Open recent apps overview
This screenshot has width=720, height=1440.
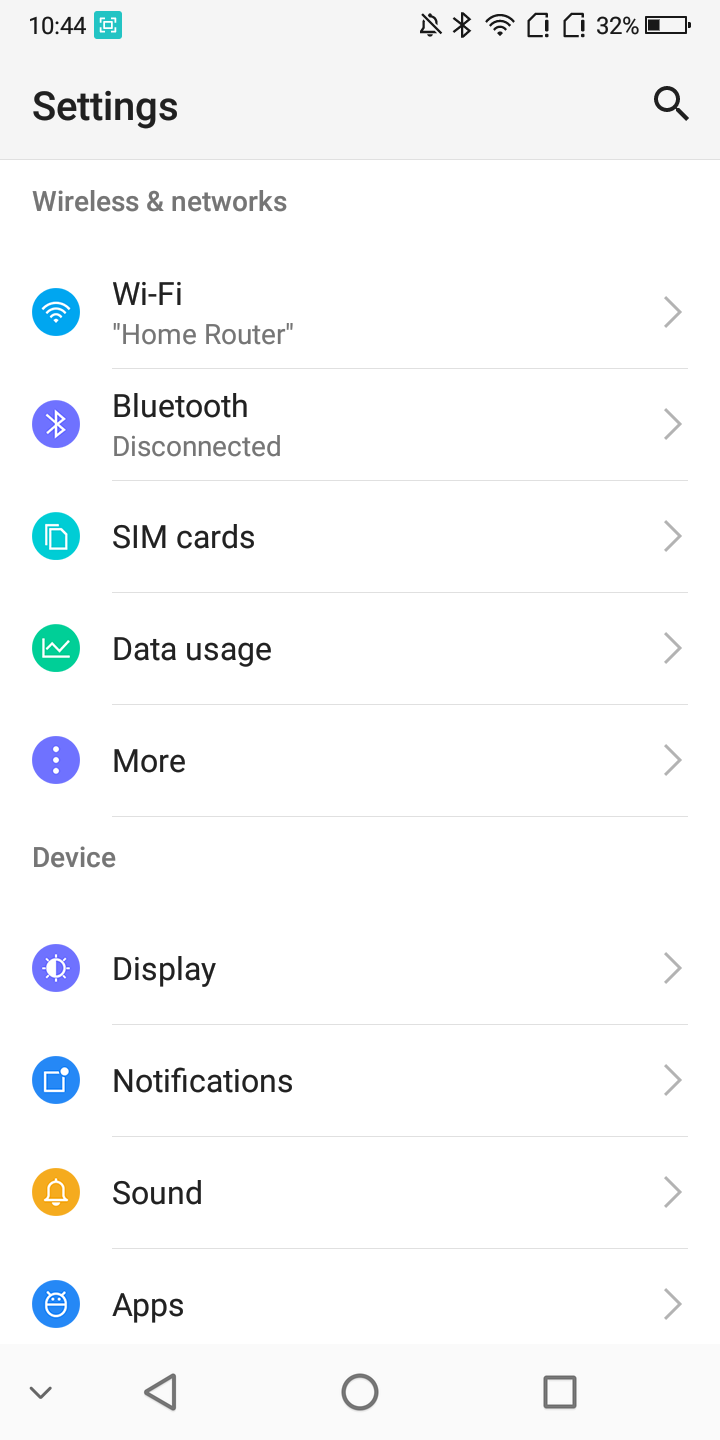(x=560, y=1392)
